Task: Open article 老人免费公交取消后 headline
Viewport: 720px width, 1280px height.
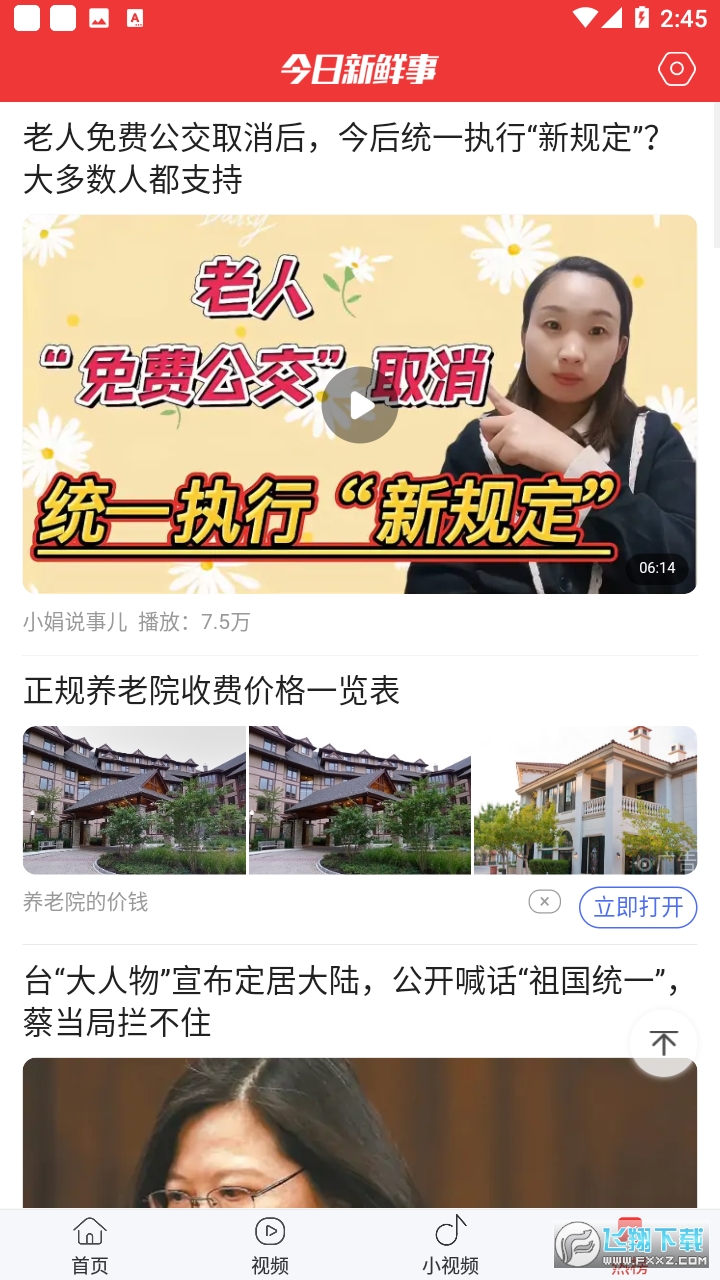Action: [x=340, y=158]
